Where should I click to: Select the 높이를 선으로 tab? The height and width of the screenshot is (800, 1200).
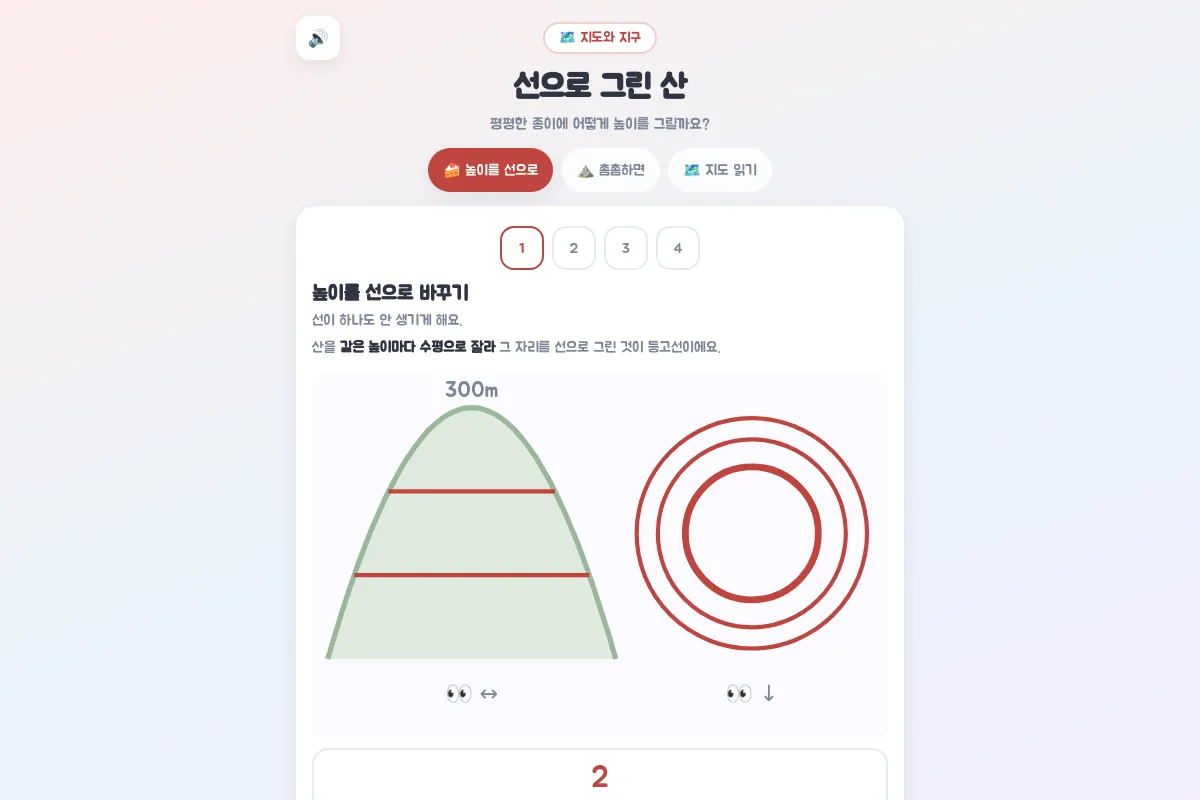pos(490,170)
